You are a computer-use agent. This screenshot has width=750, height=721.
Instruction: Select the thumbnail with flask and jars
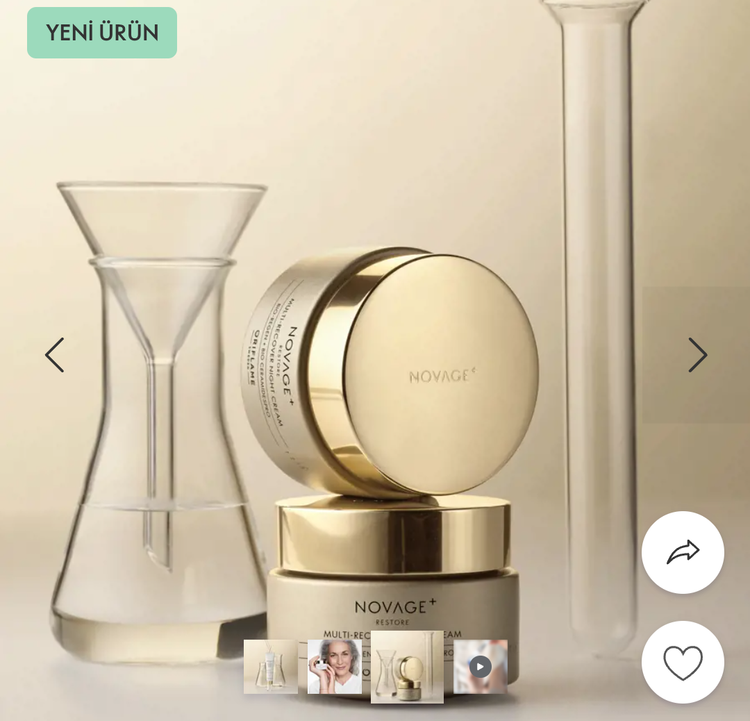click(407, 667)
